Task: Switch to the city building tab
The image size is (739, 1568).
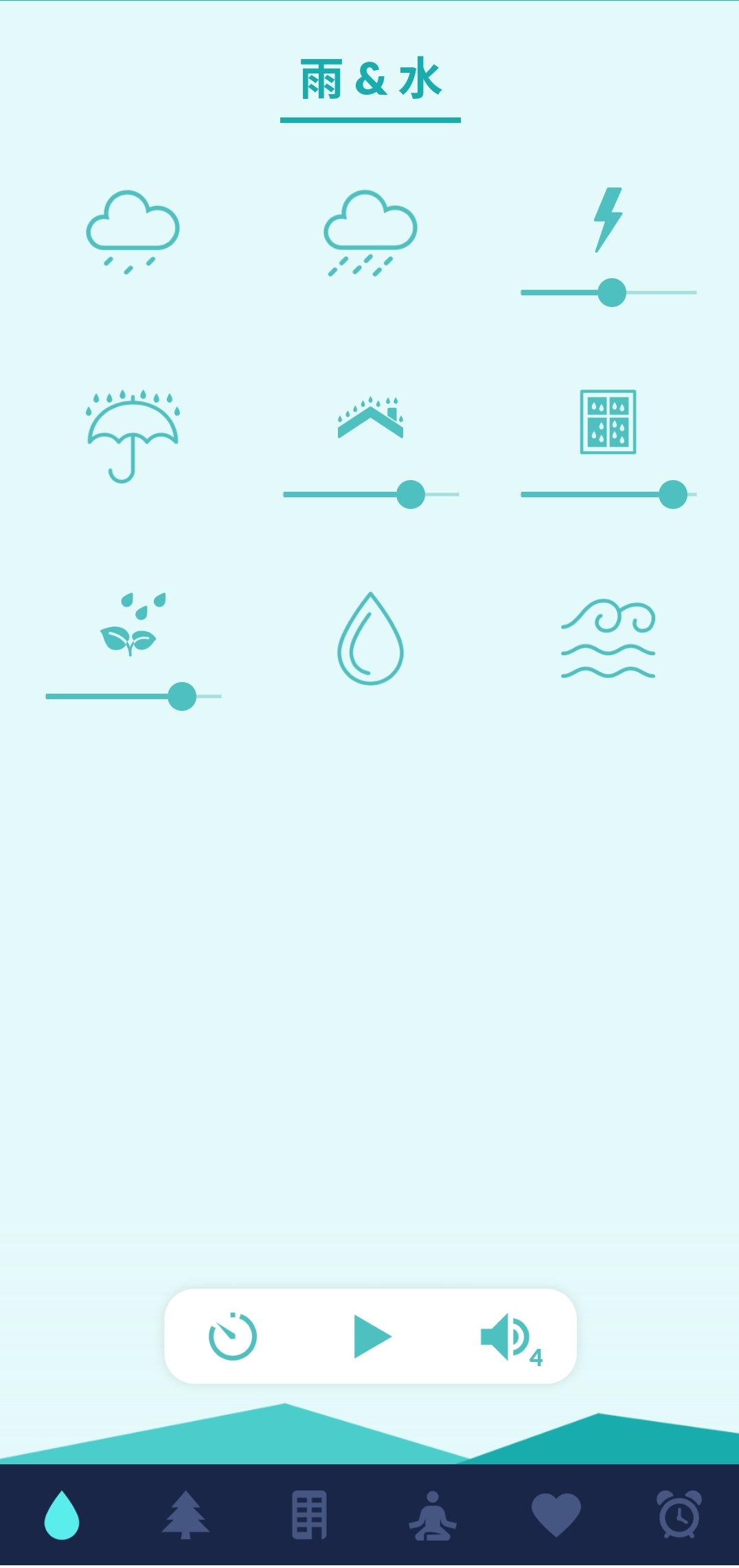Action: coord(309,1514)
